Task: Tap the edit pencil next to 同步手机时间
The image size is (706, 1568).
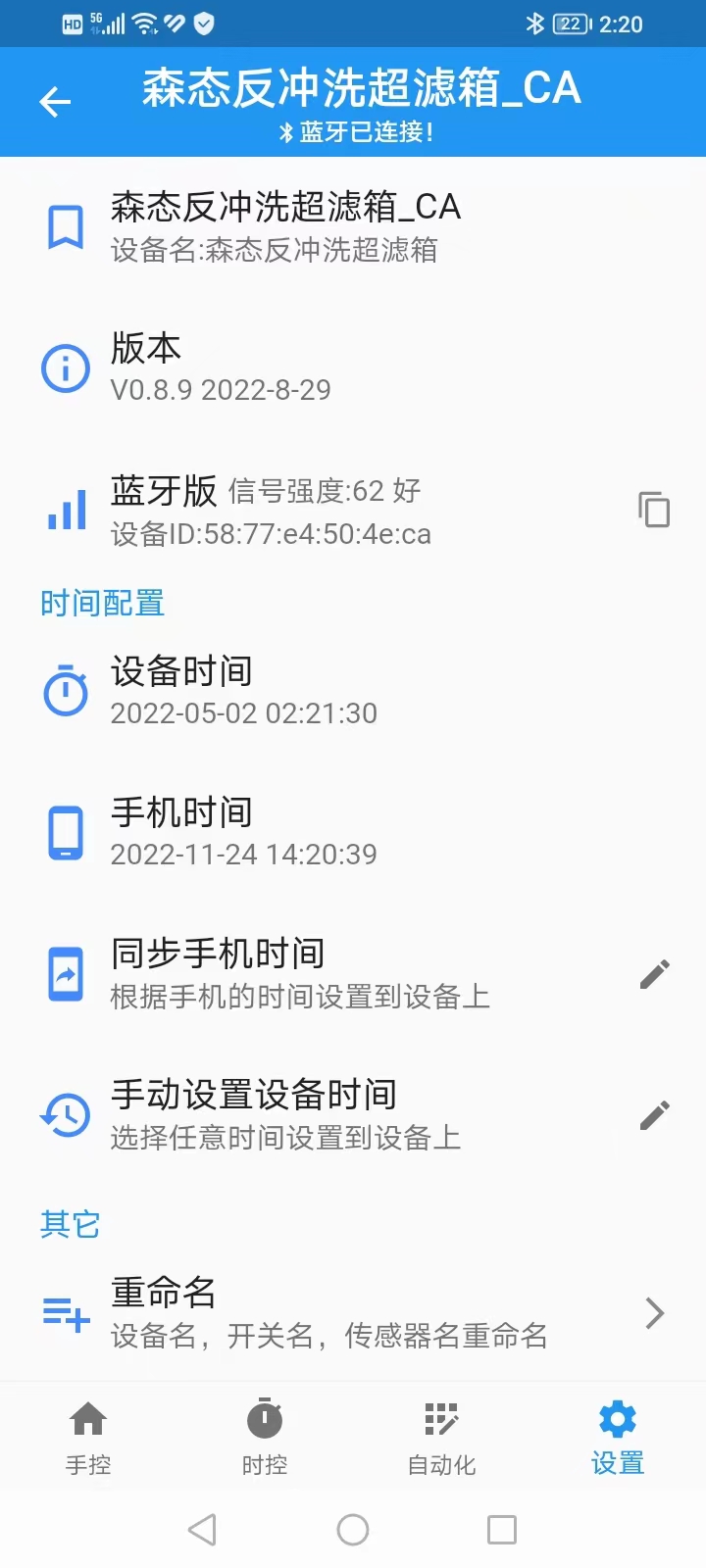Action: [654, 973]
